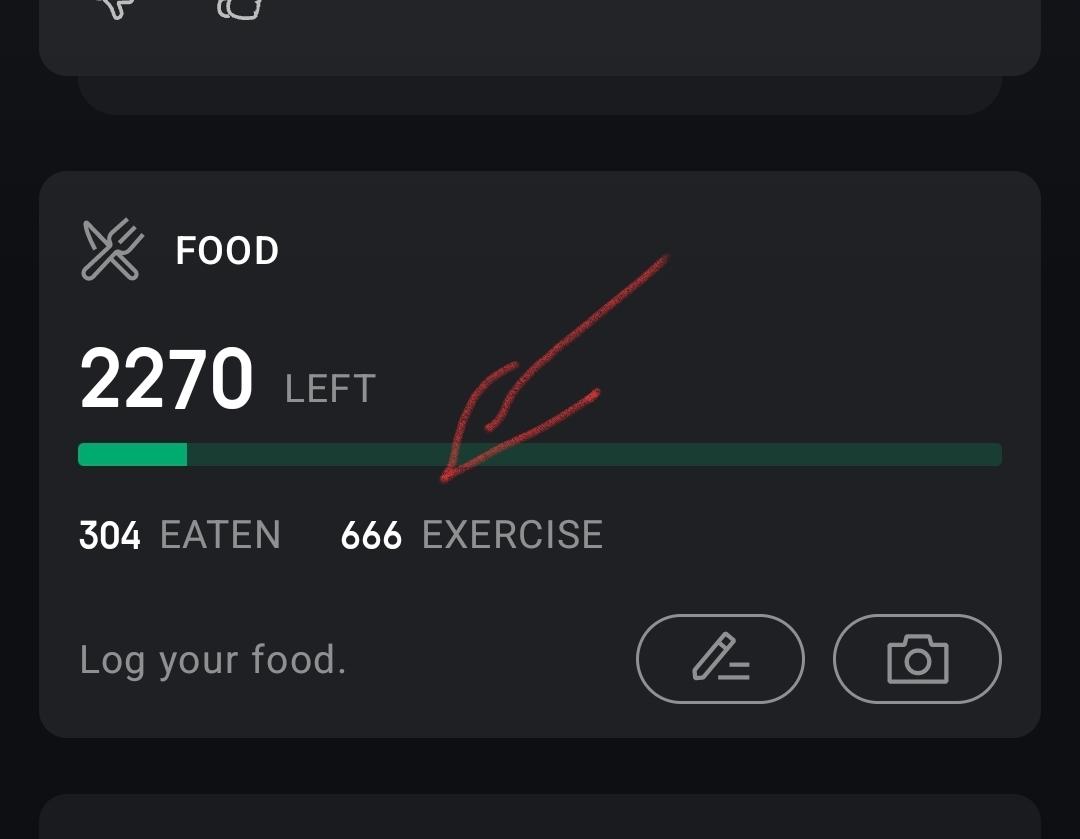Log food using the camera button

(916, 659)
